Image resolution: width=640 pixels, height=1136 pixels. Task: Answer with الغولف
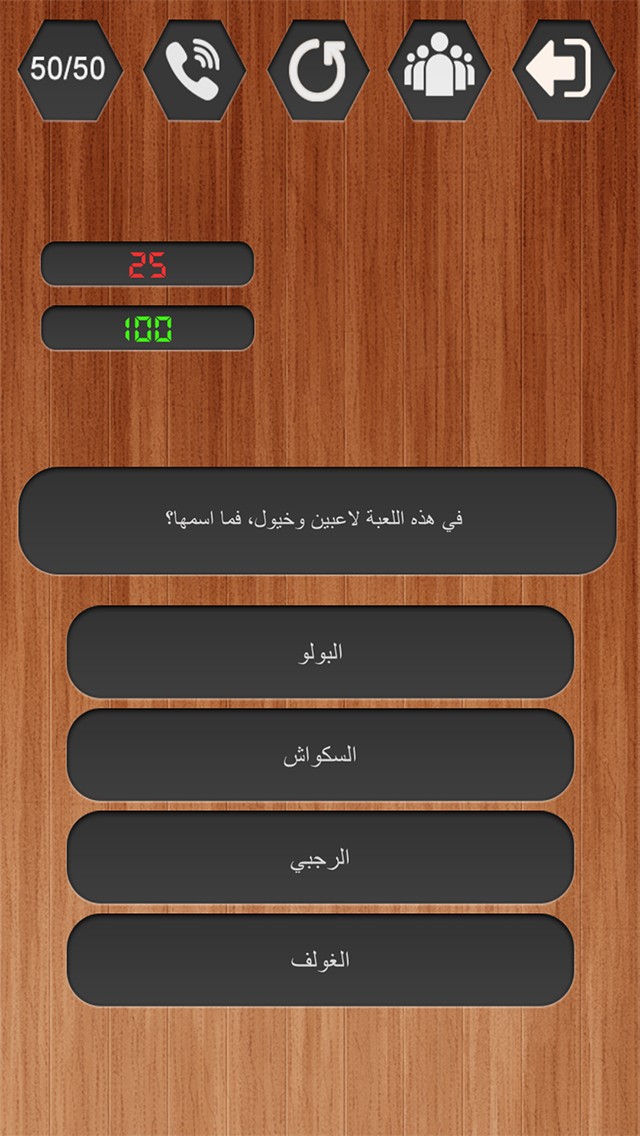coord(320,960)
